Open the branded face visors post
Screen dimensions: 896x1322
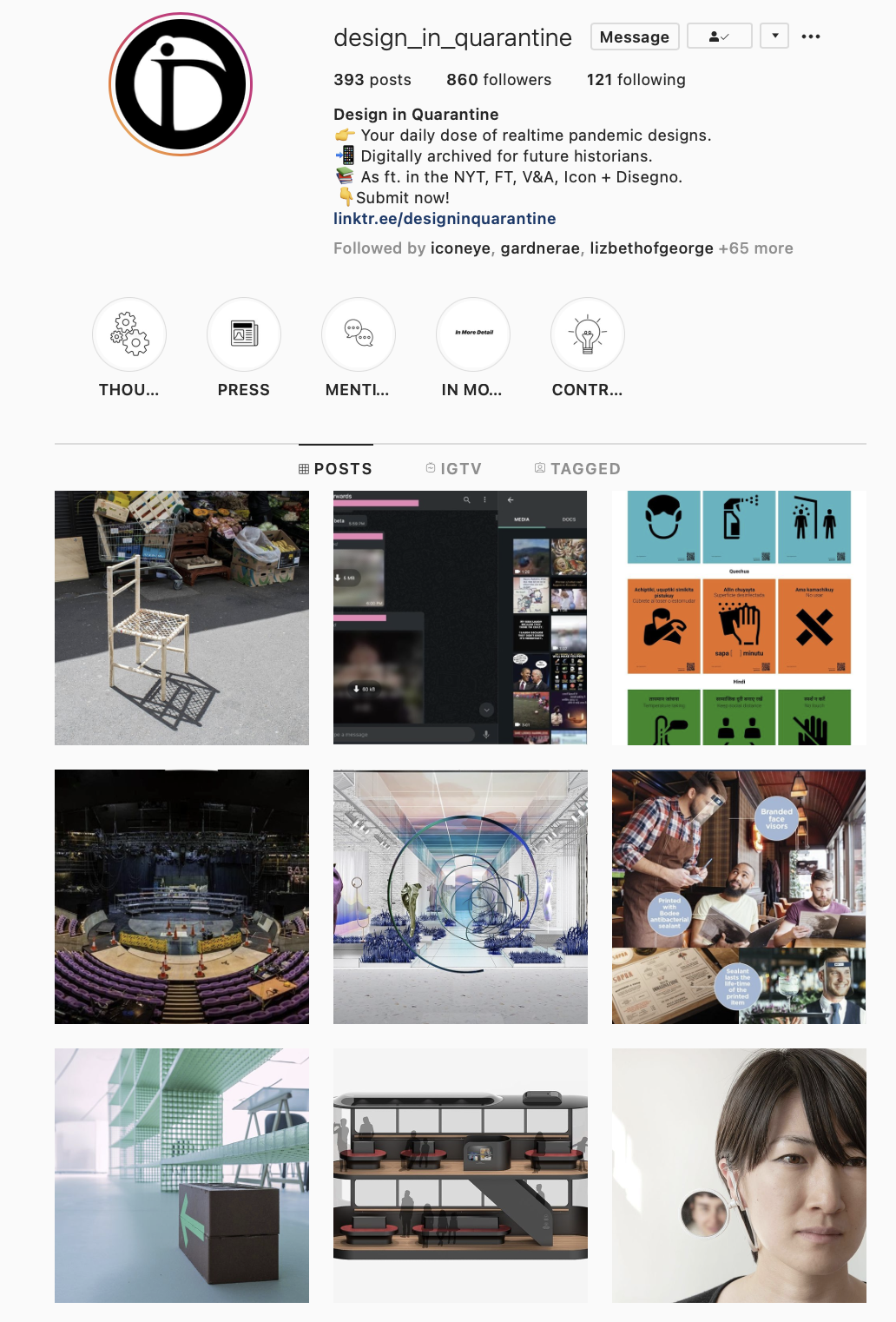click(x=739, y=896)
